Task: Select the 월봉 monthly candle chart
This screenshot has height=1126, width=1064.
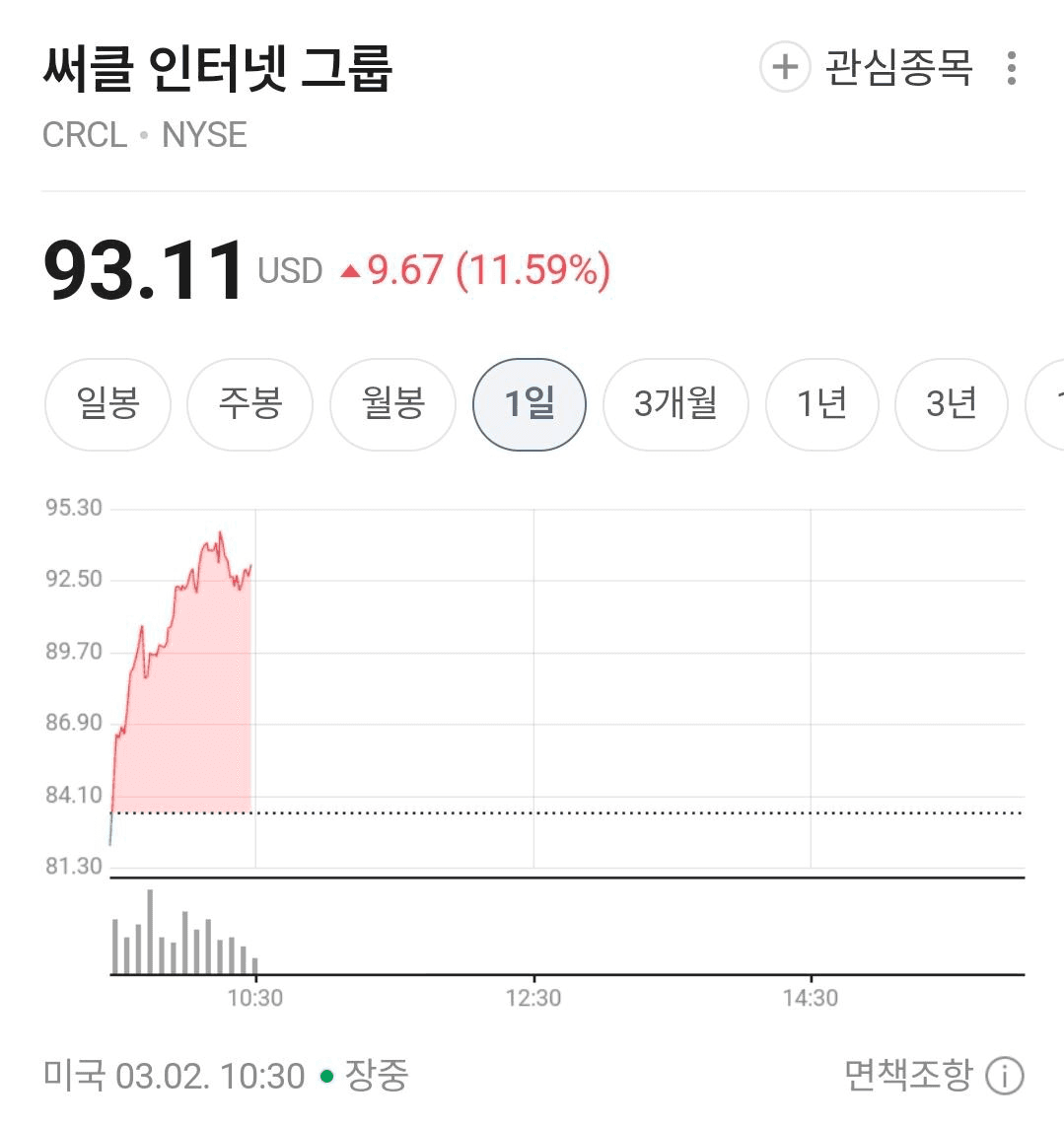Action: tap(392, 404)
